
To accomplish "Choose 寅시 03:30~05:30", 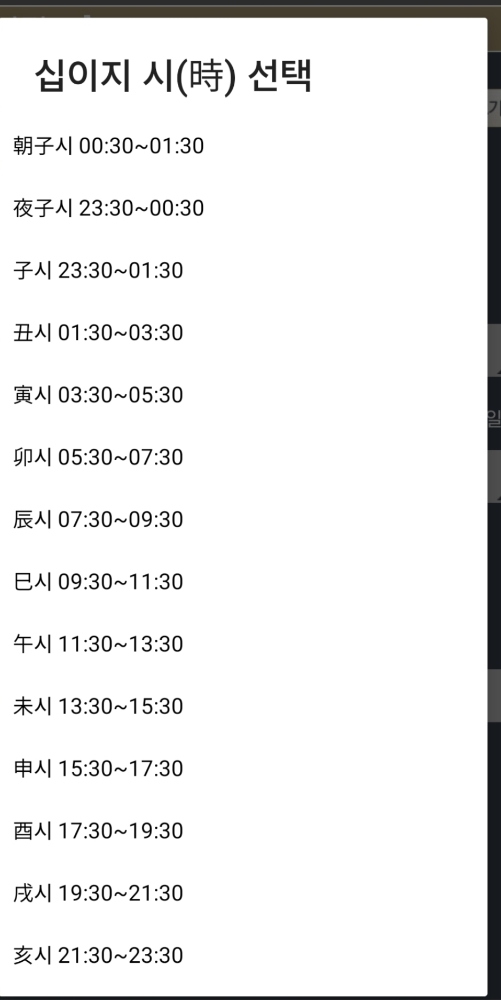I will (243, 395).
